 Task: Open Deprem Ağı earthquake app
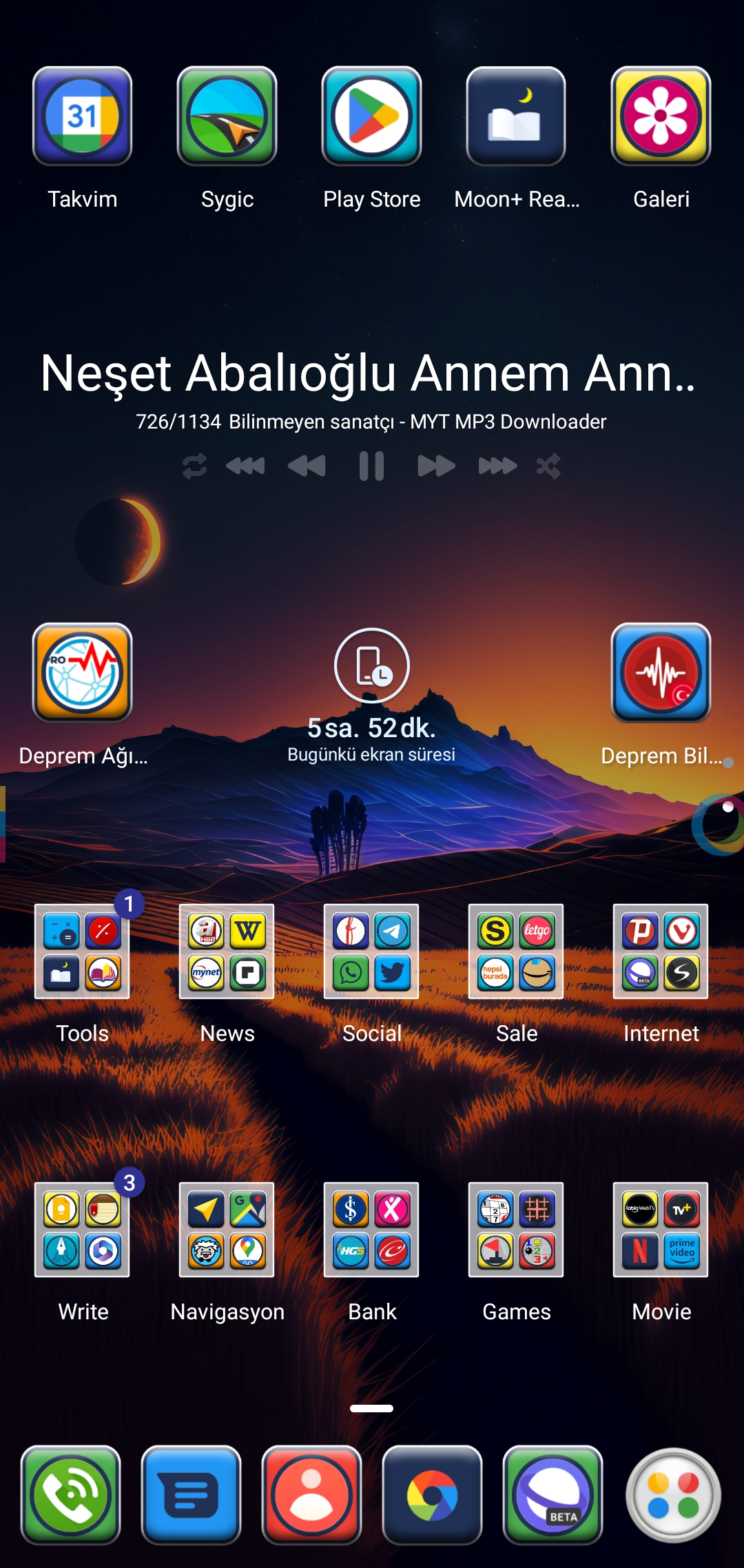[82, 672]
